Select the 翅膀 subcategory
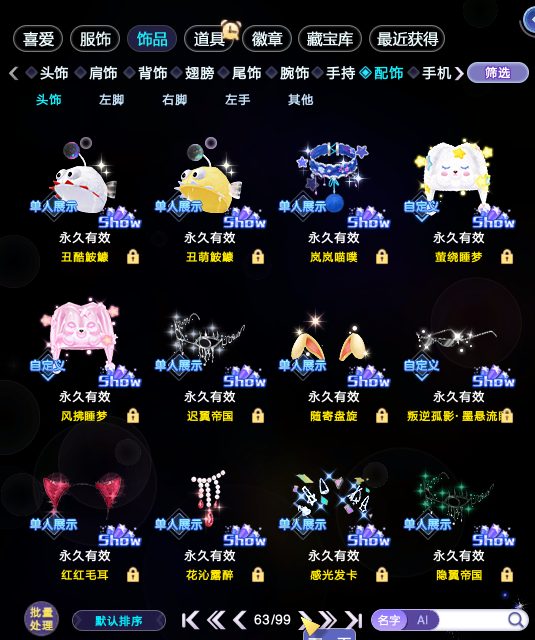 tap(199, 73)
